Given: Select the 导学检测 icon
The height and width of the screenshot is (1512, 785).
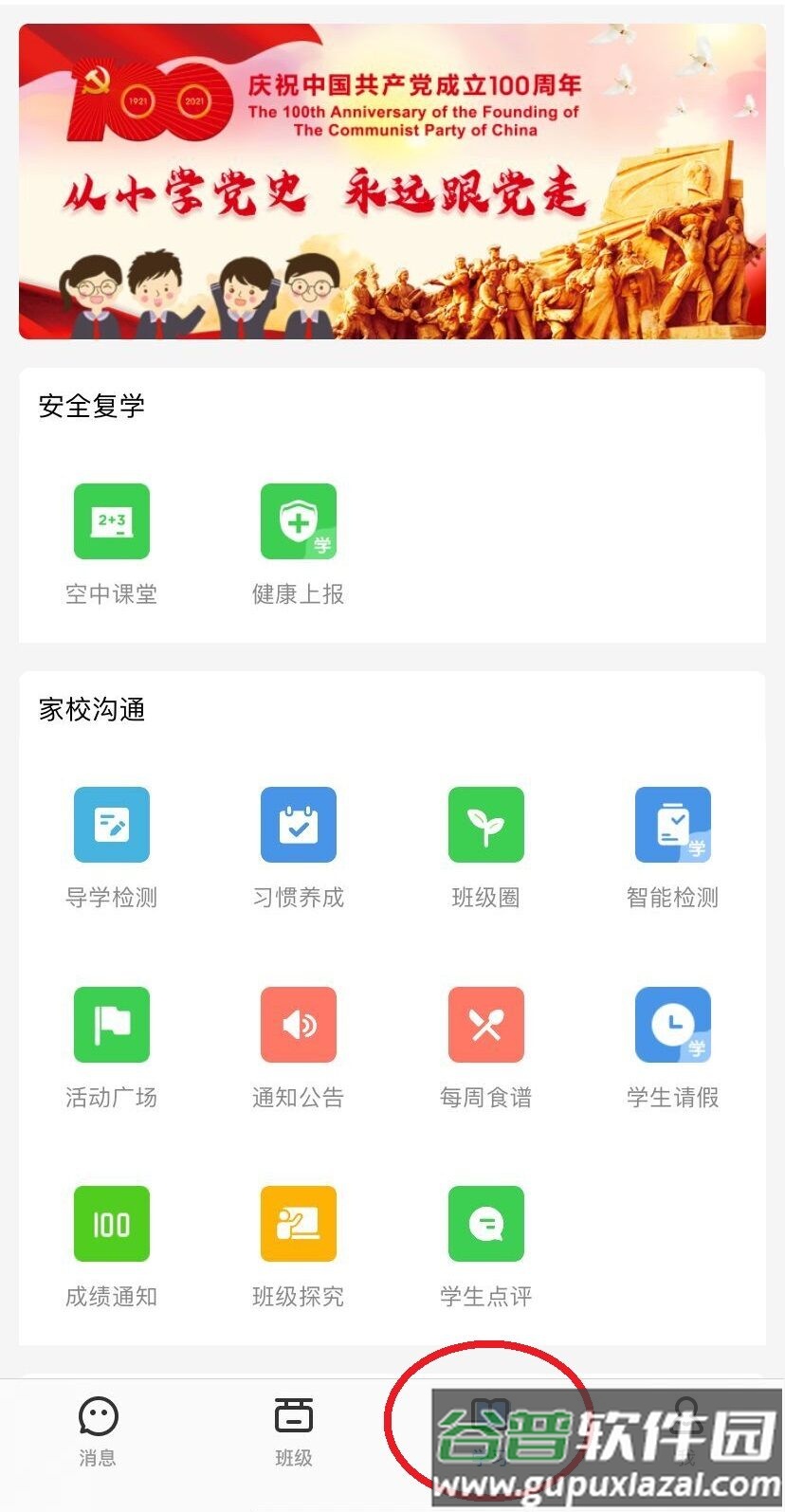Looking at the screenshot, I should pos(111,825).
